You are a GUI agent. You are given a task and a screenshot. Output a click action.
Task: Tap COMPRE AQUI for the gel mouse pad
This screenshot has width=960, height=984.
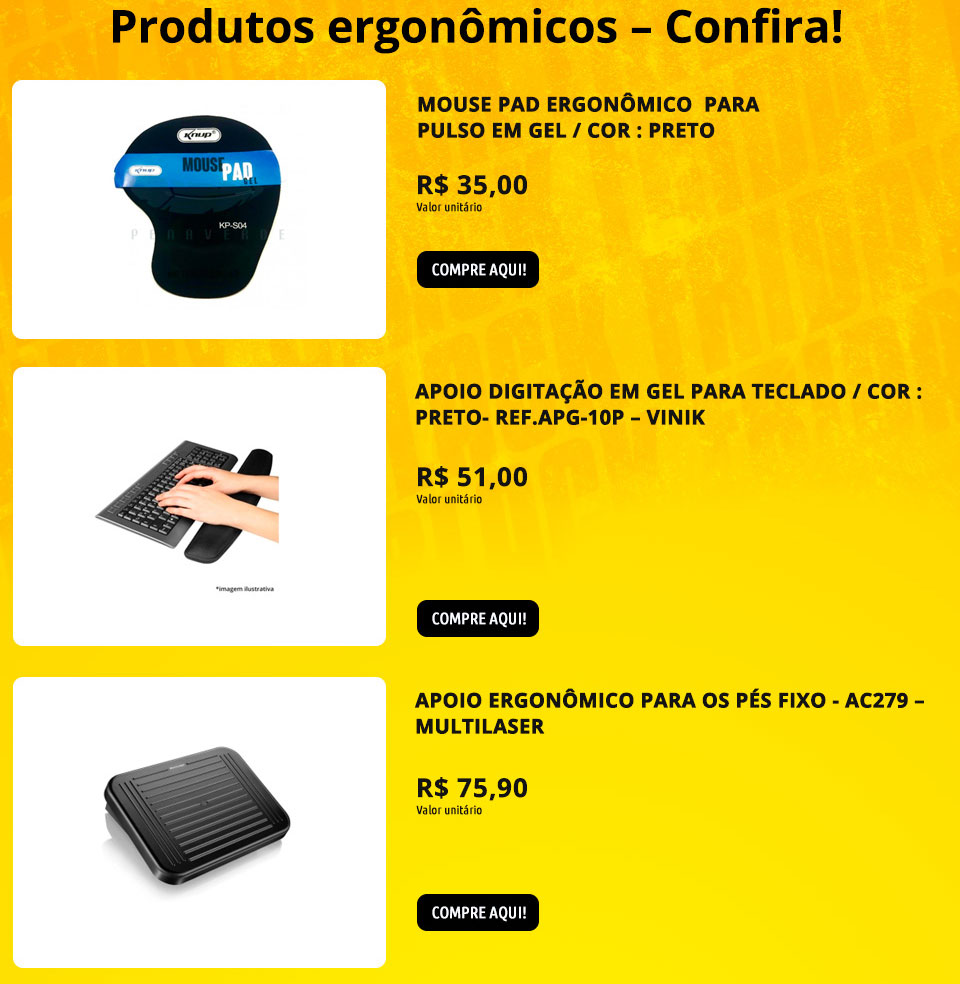pyautogui.click(x=477, y=270)
